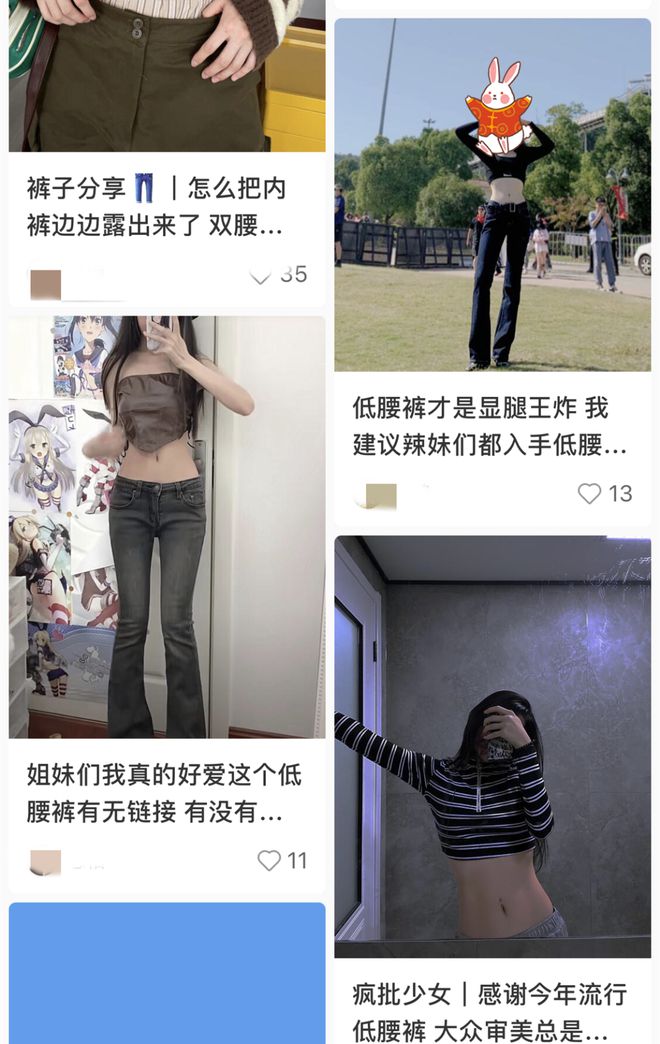The image size is (660, 1044).
Task: Open the 姐妹们我真的好爱这个低腰裤 post
Action: pyautogui.click(x=166, y=792)
